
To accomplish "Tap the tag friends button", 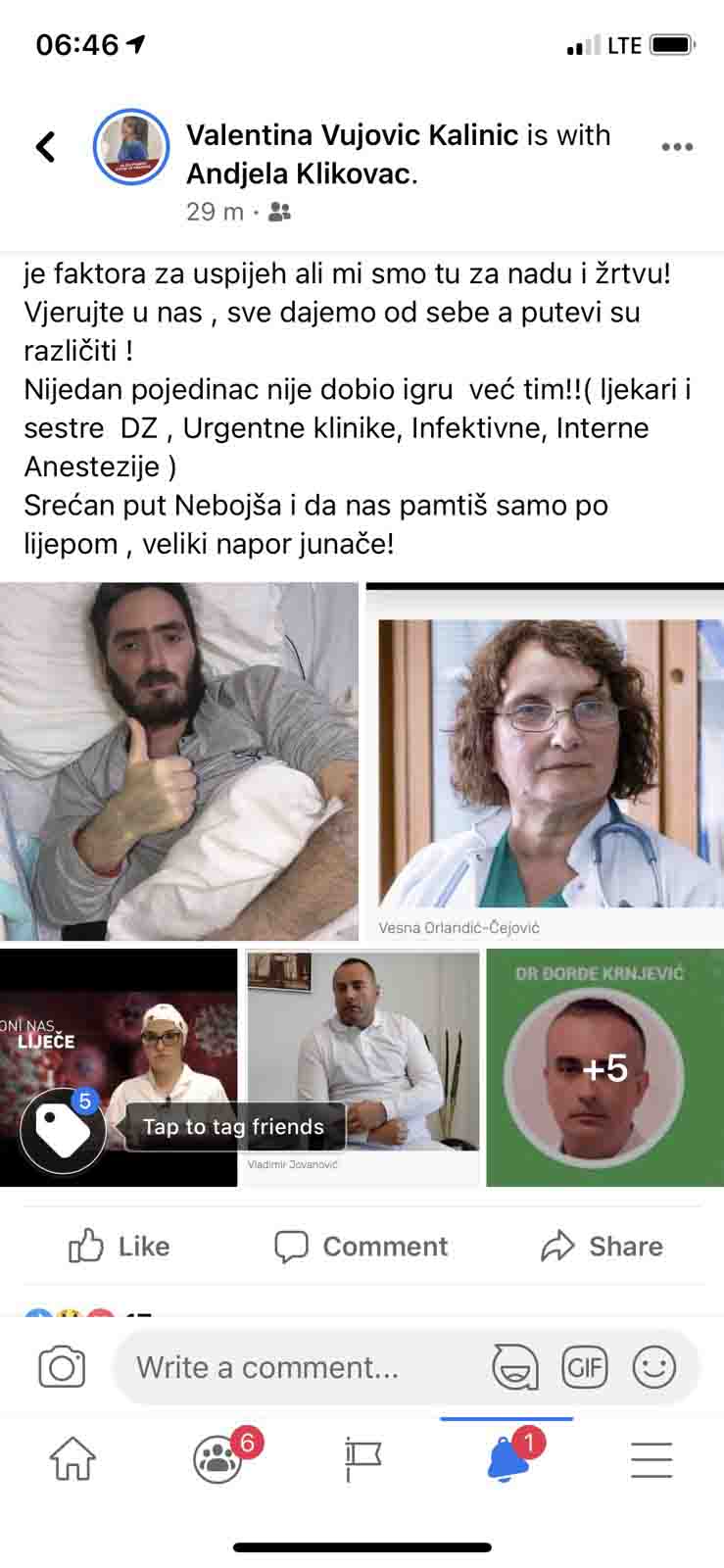I will click(x=64, y=1130).
